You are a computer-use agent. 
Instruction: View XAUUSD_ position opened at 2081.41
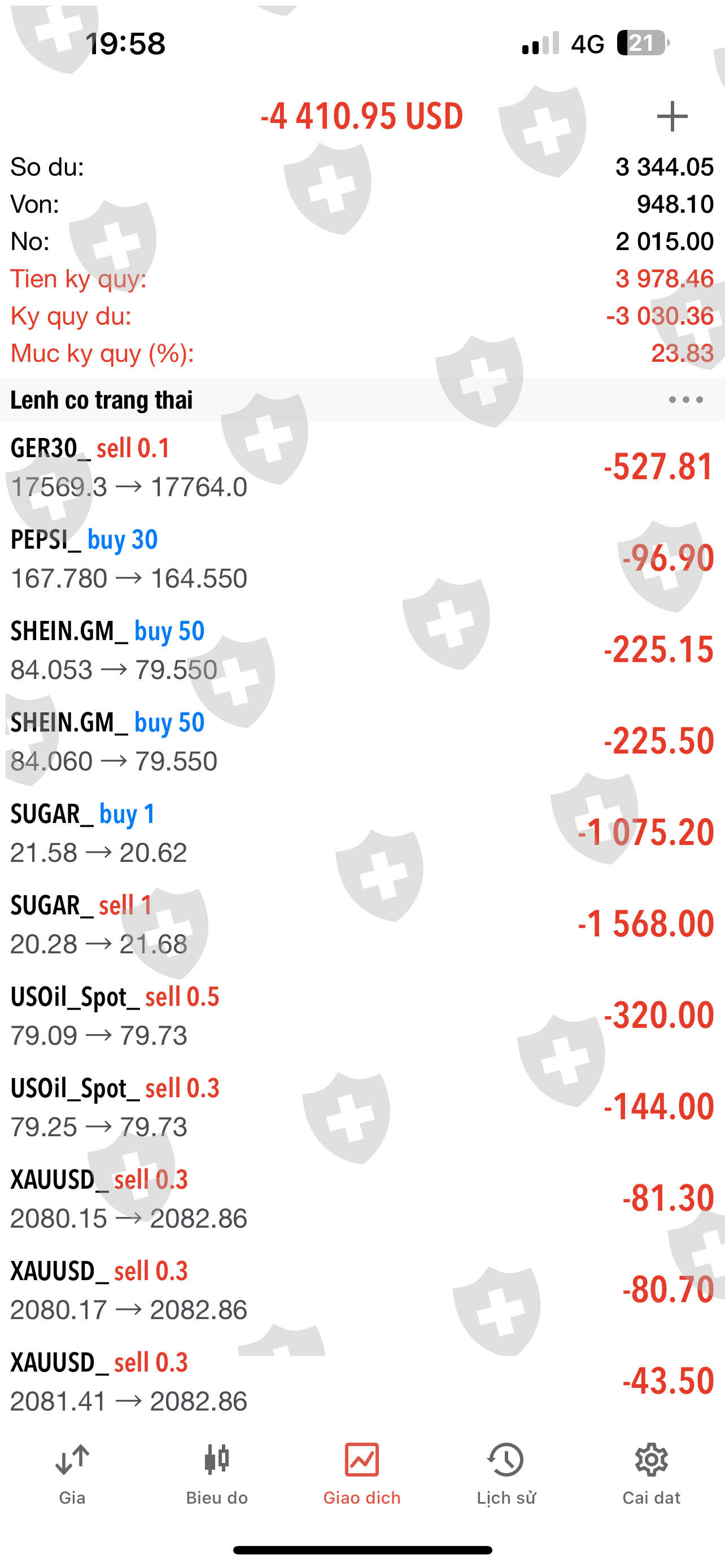pos(361,1381)
